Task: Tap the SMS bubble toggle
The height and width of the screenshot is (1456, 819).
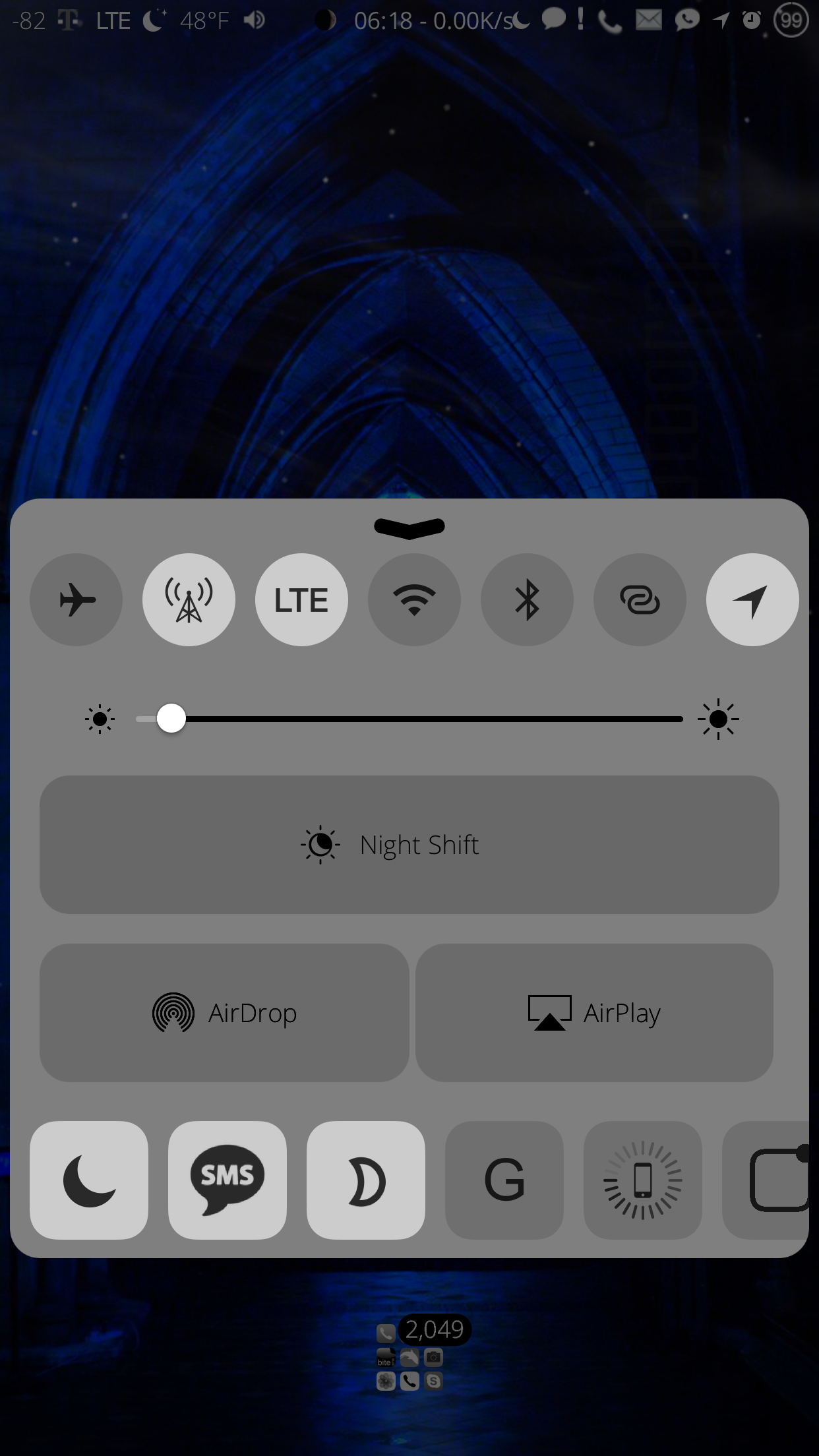Action: click(228, 1180)
